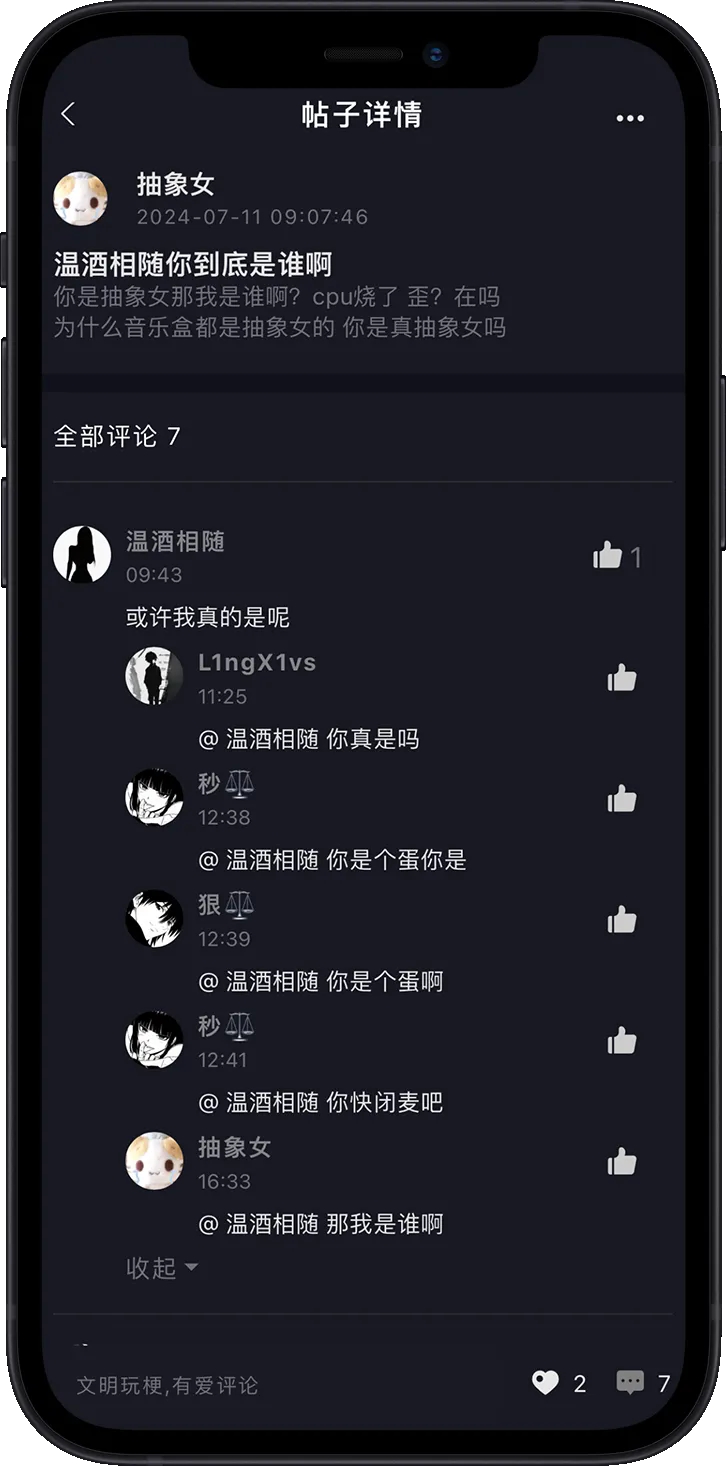Open 狠's profile avatar
Image resolution: width=726 pixels, height=1466 pixels.
pos(154,919)
